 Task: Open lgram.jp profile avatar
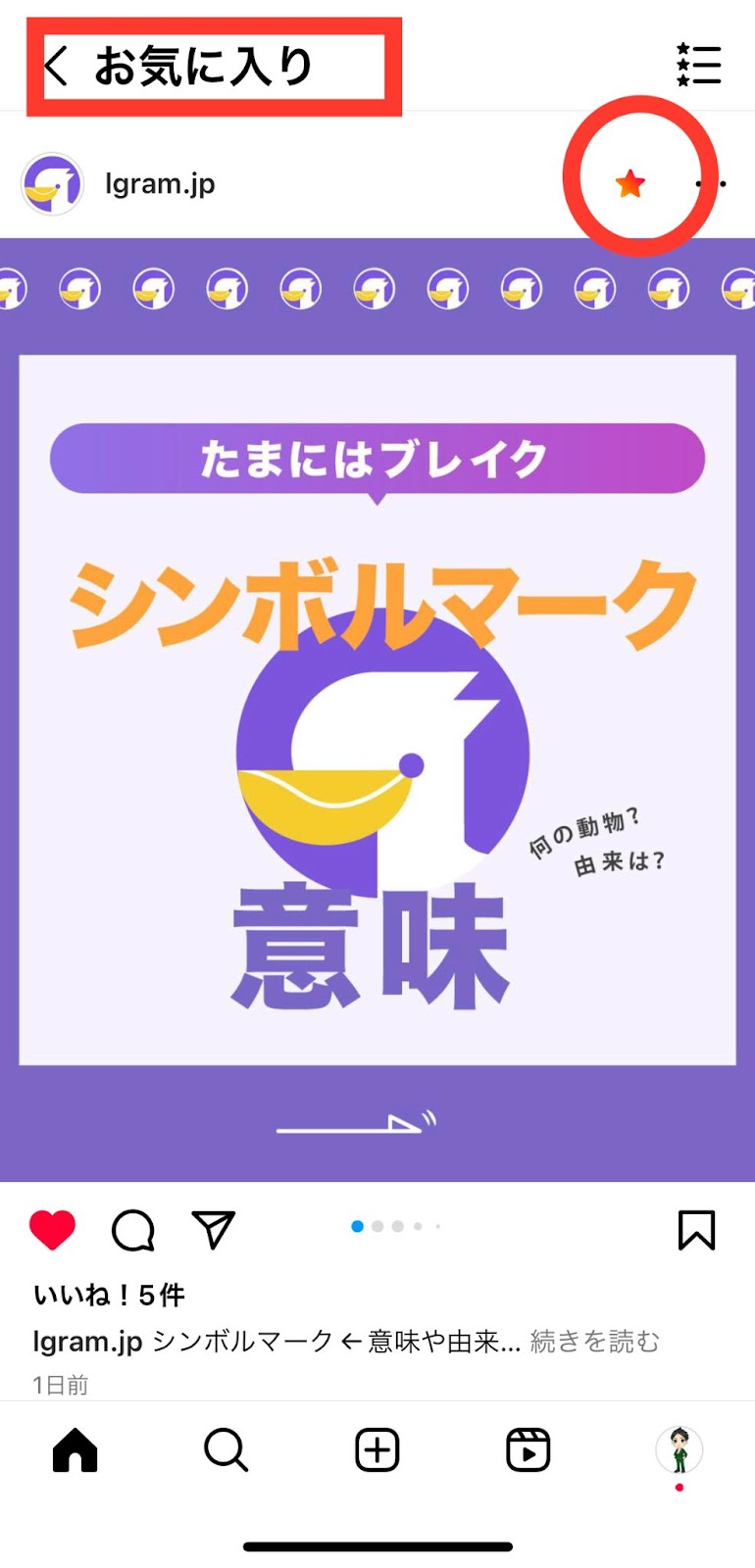52,184
